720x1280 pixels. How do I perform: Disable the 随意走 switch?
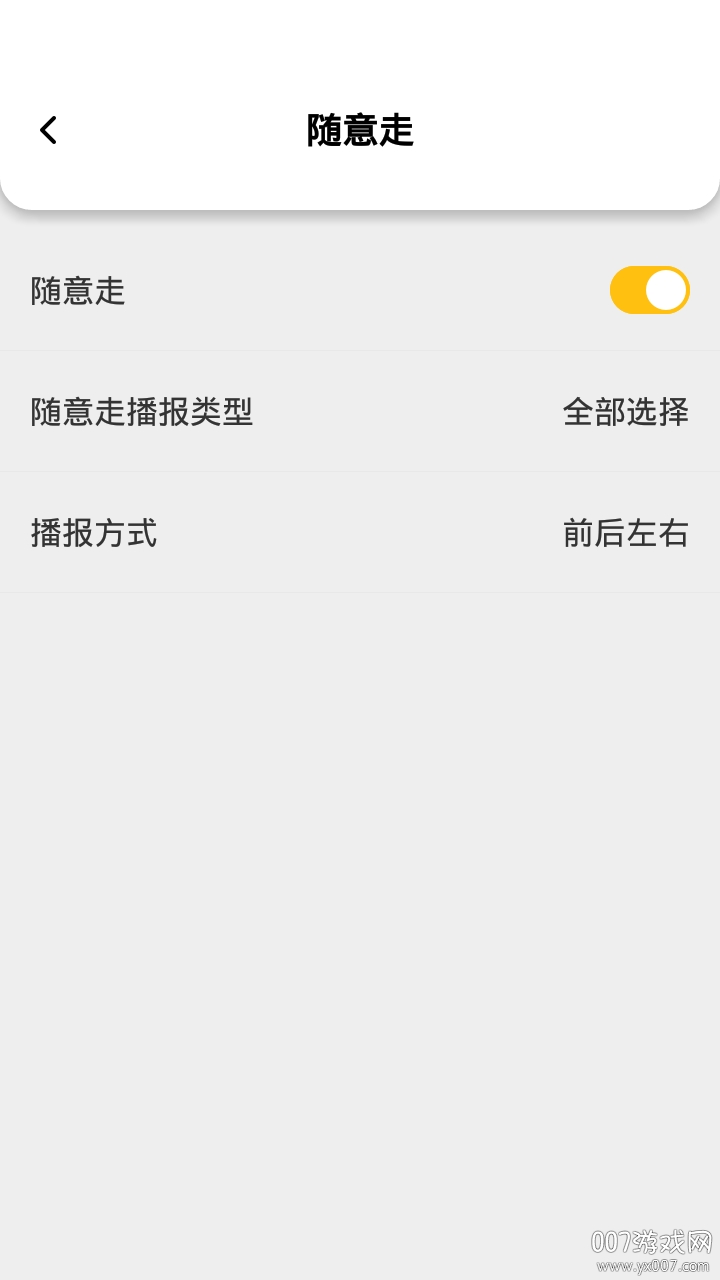[649, 291]
